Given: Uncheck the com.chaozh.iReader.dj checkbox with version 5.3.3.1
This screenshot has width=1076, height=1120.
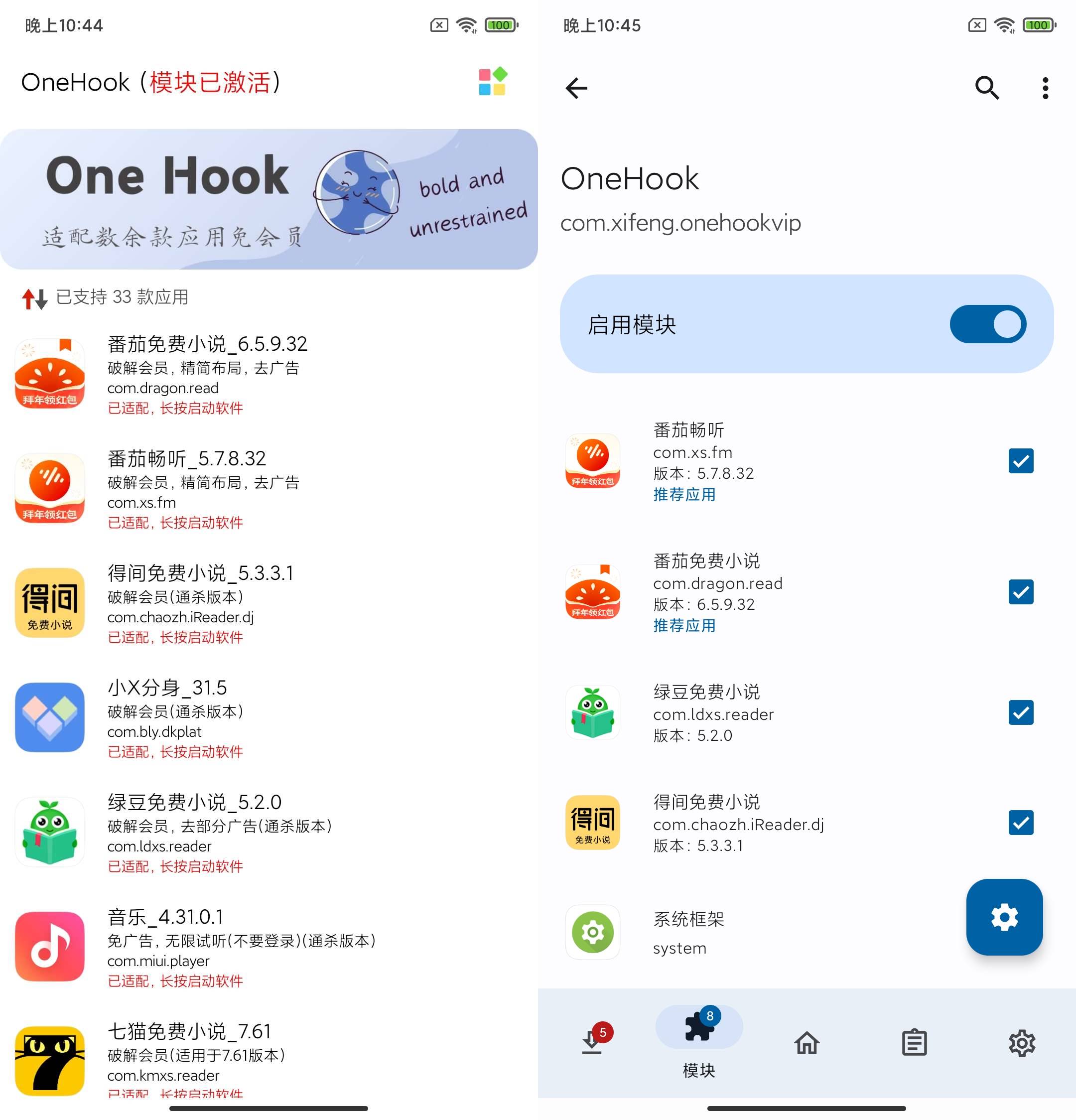Looking at the screenshot, I should click(x=1021, y=823).
